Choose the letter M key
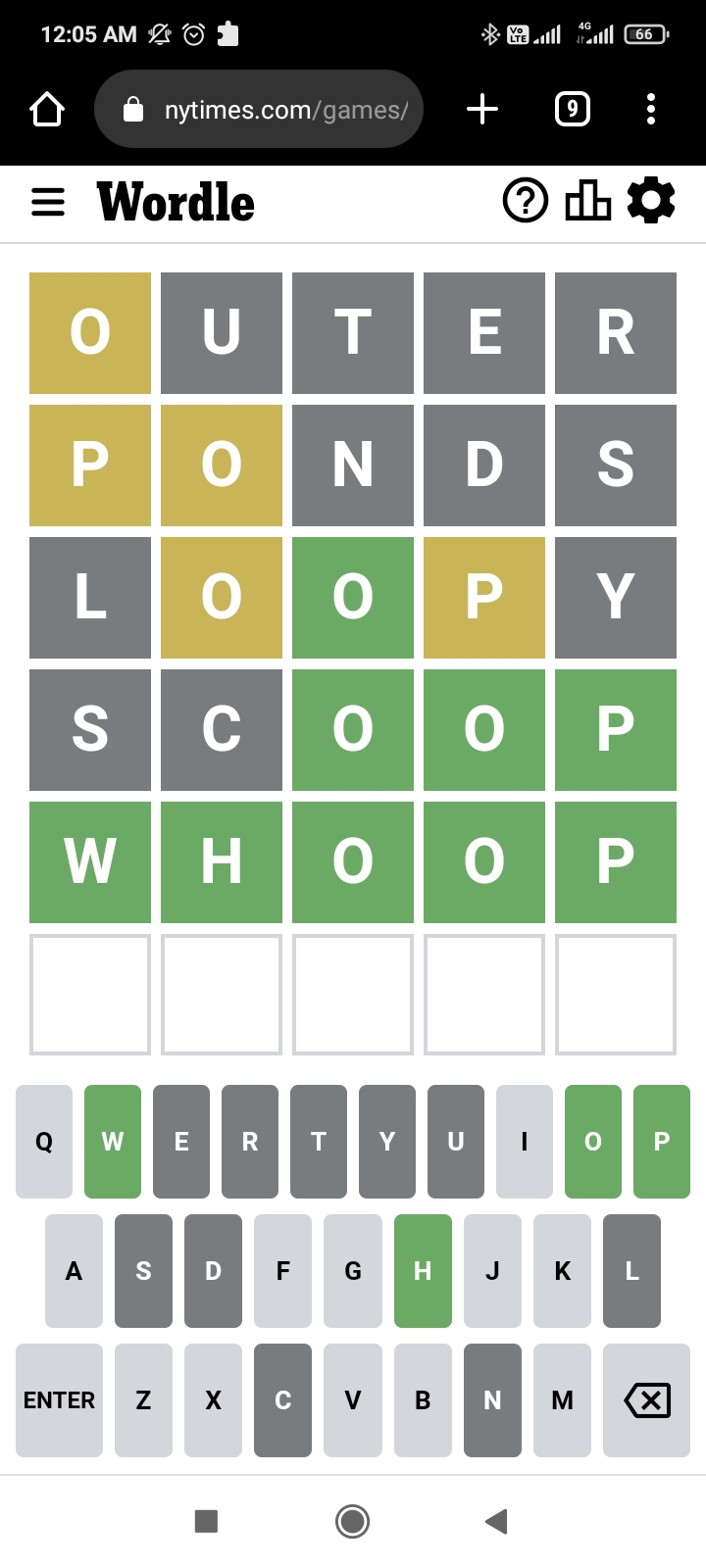This screenshot has height=1568, width=706. click(x=562, y=1400)
